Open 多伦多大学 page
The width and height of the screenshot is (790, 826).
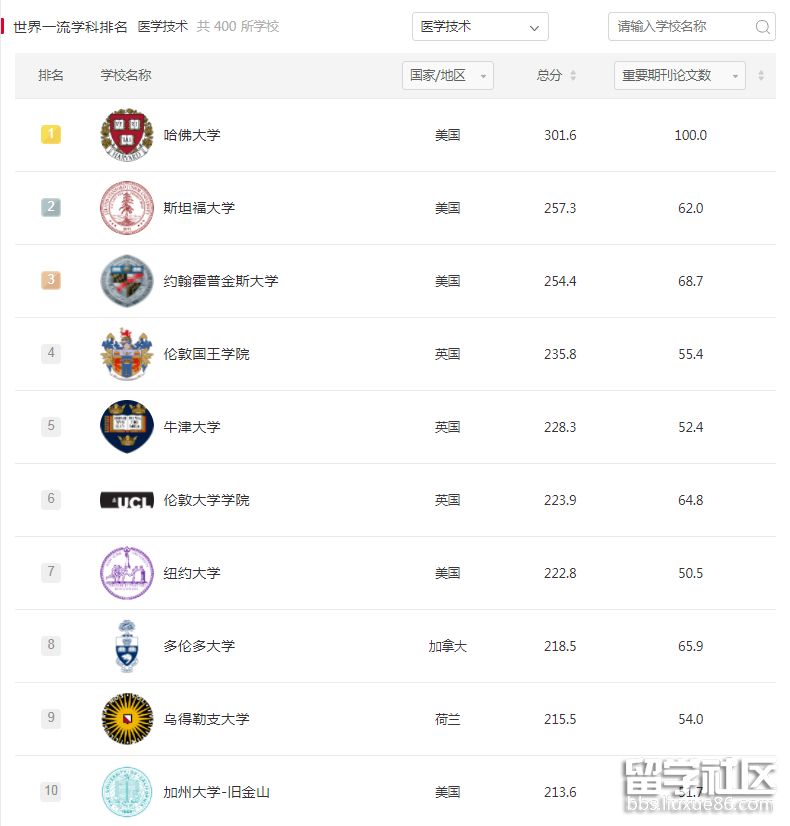(199, 646)
